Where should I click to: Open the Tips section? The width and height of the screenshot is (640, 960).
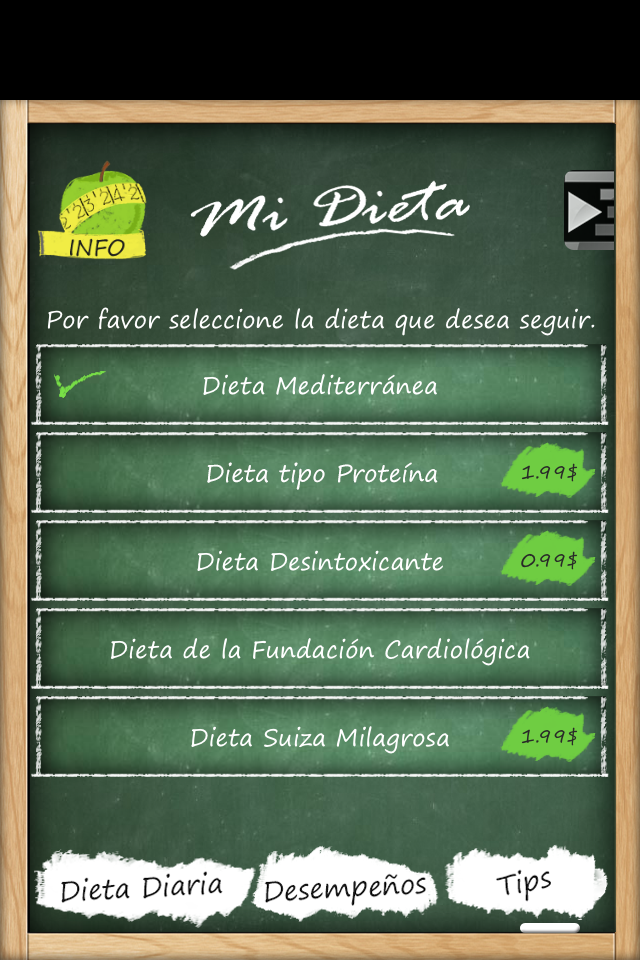pyautogui.click(x=525, y=883)
